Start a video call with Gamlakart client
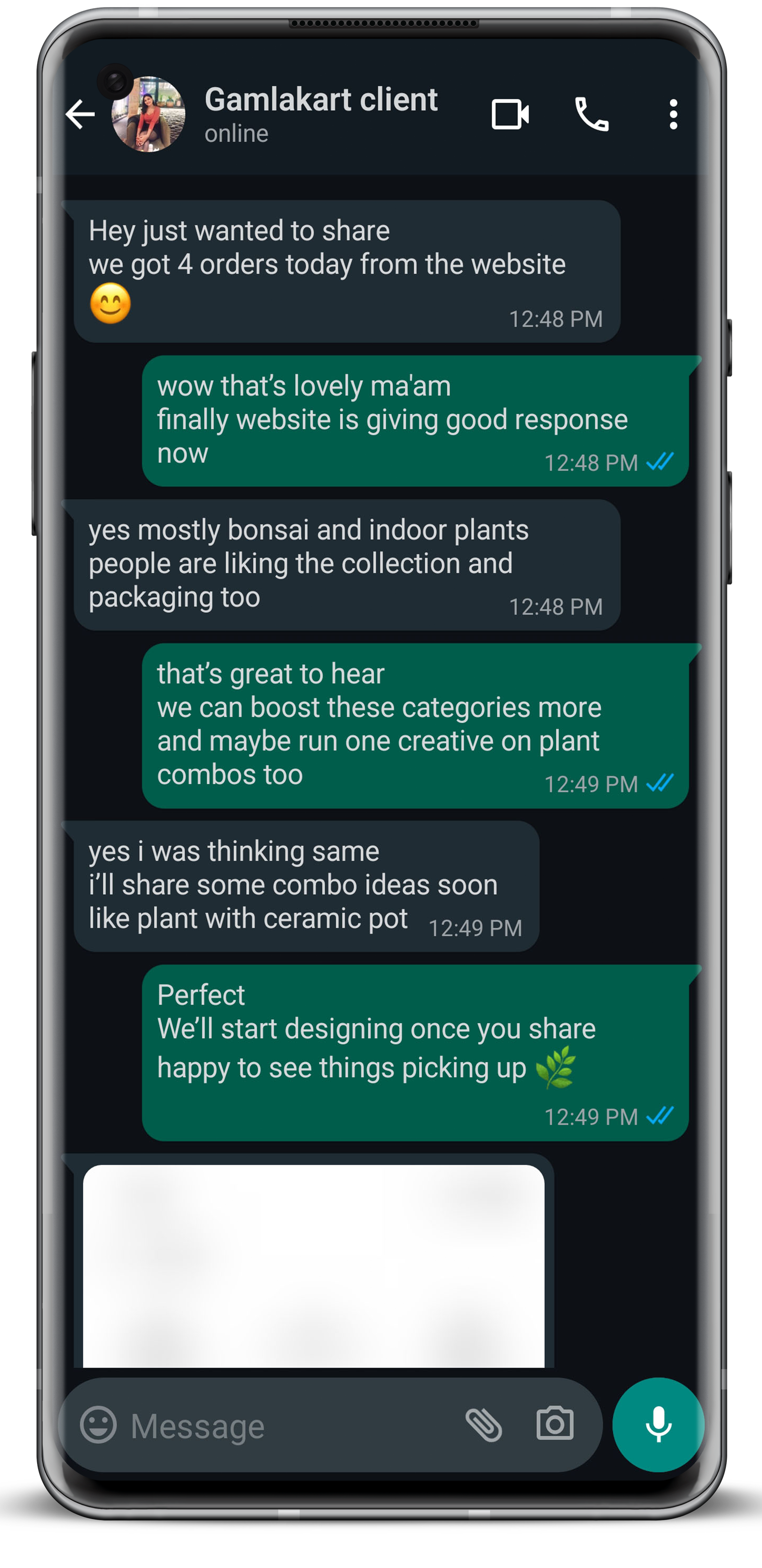 [510, 114]
